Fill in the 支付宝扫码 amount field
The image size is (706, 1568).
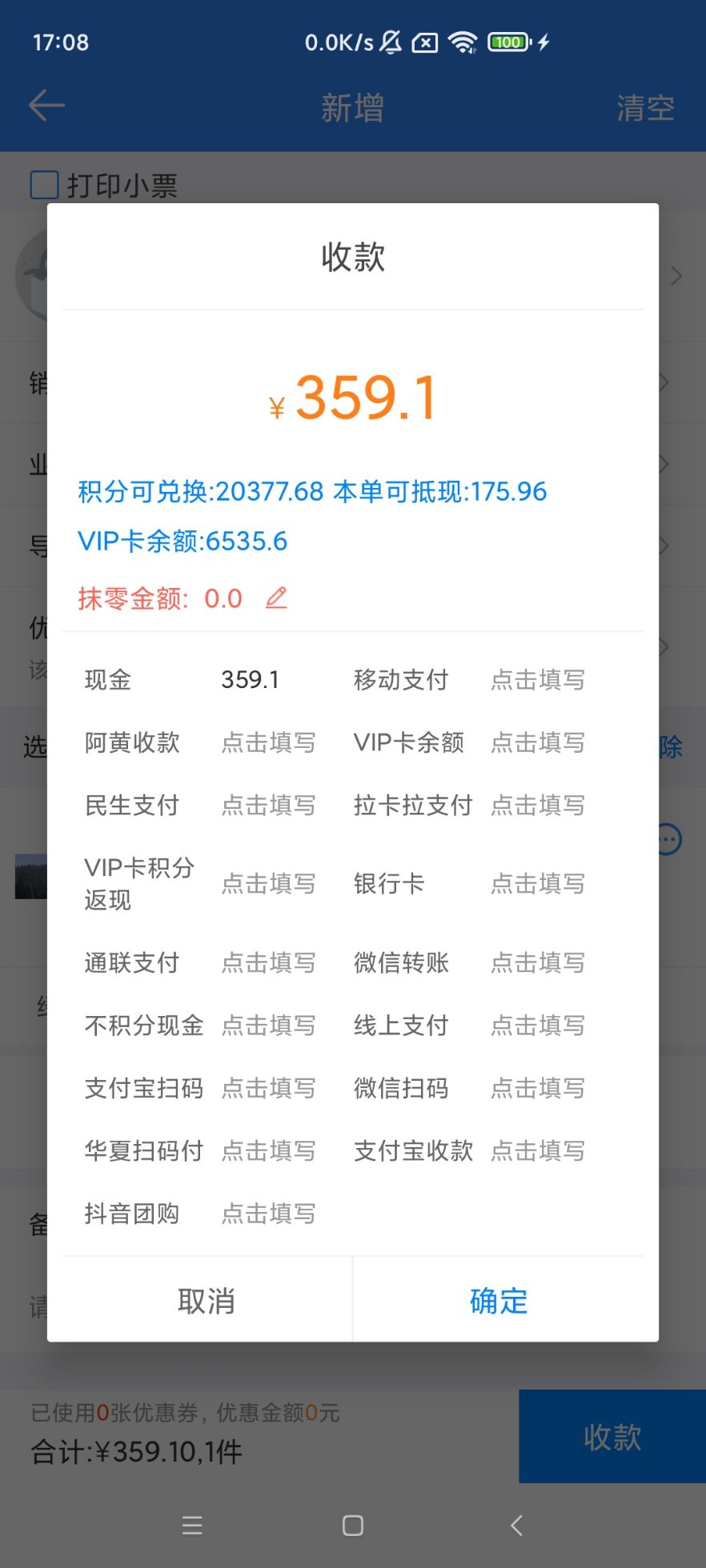[x=268, y=1088]
